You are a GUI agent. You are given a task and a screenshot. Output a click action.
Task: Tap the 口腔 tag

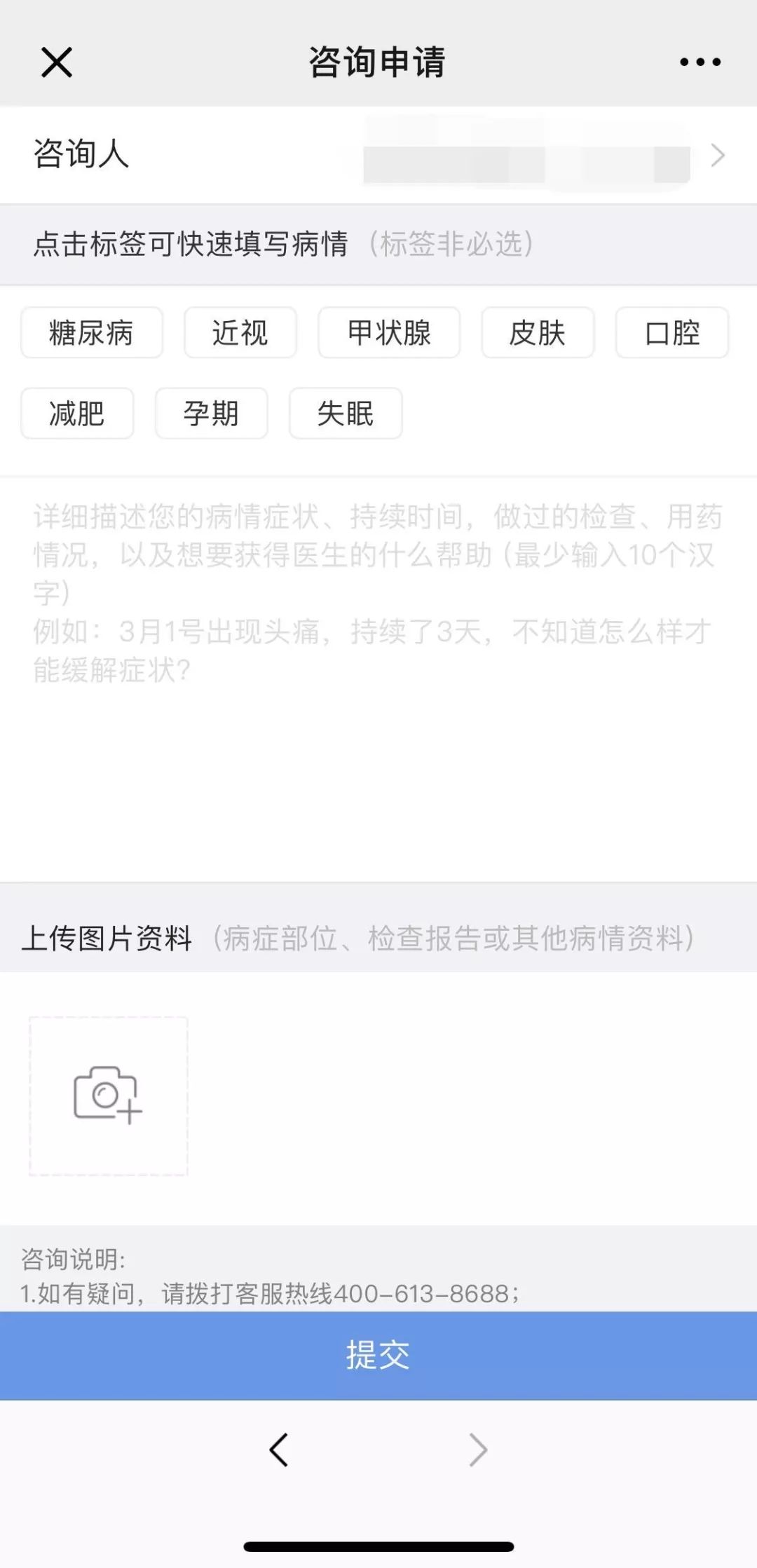coord(672,333)
